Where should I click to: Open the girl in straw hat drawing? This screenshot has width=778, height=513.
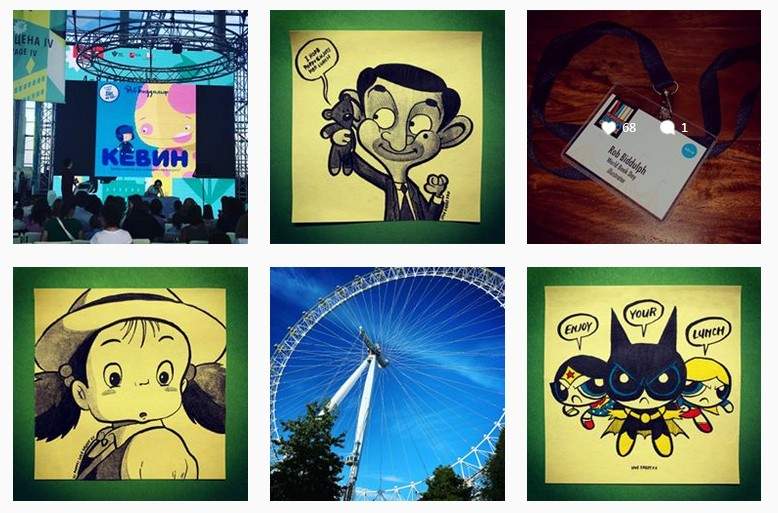(x=130, y=384)
